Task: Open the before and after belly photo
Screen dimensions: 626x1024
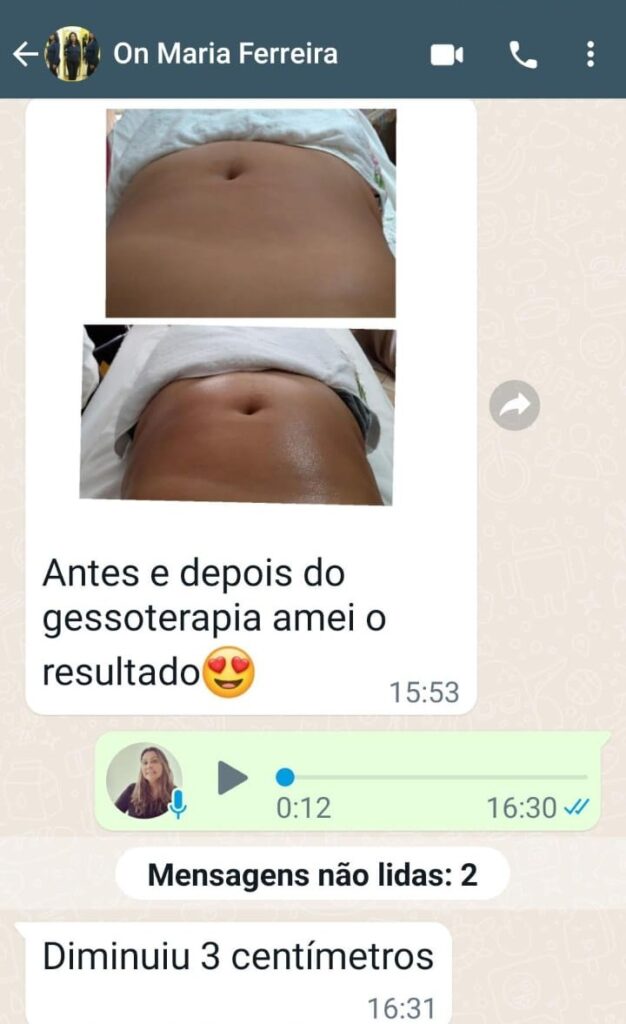Action: [244, 308]
